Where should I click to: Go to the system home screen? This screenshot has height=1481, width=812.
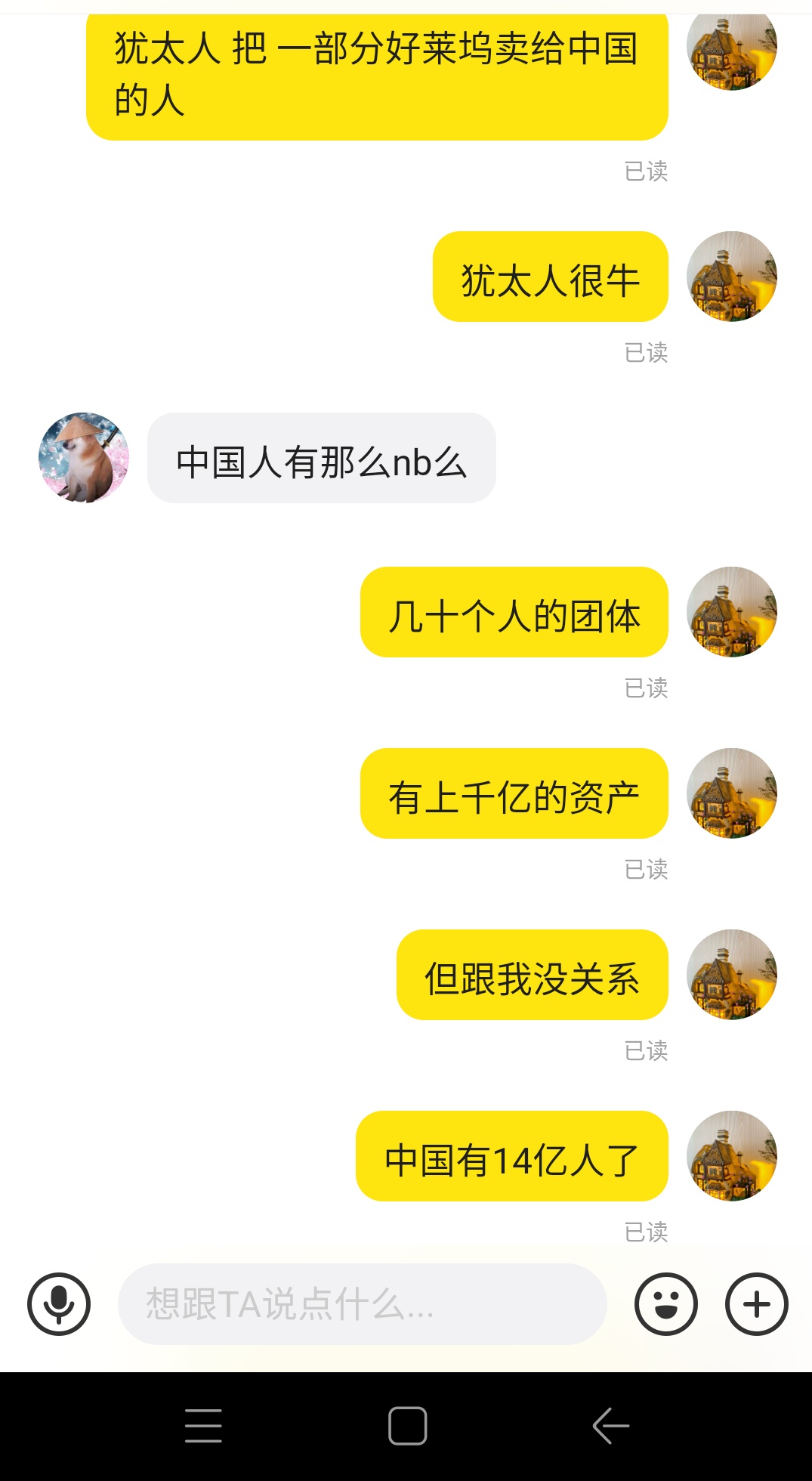(407, 1426)
